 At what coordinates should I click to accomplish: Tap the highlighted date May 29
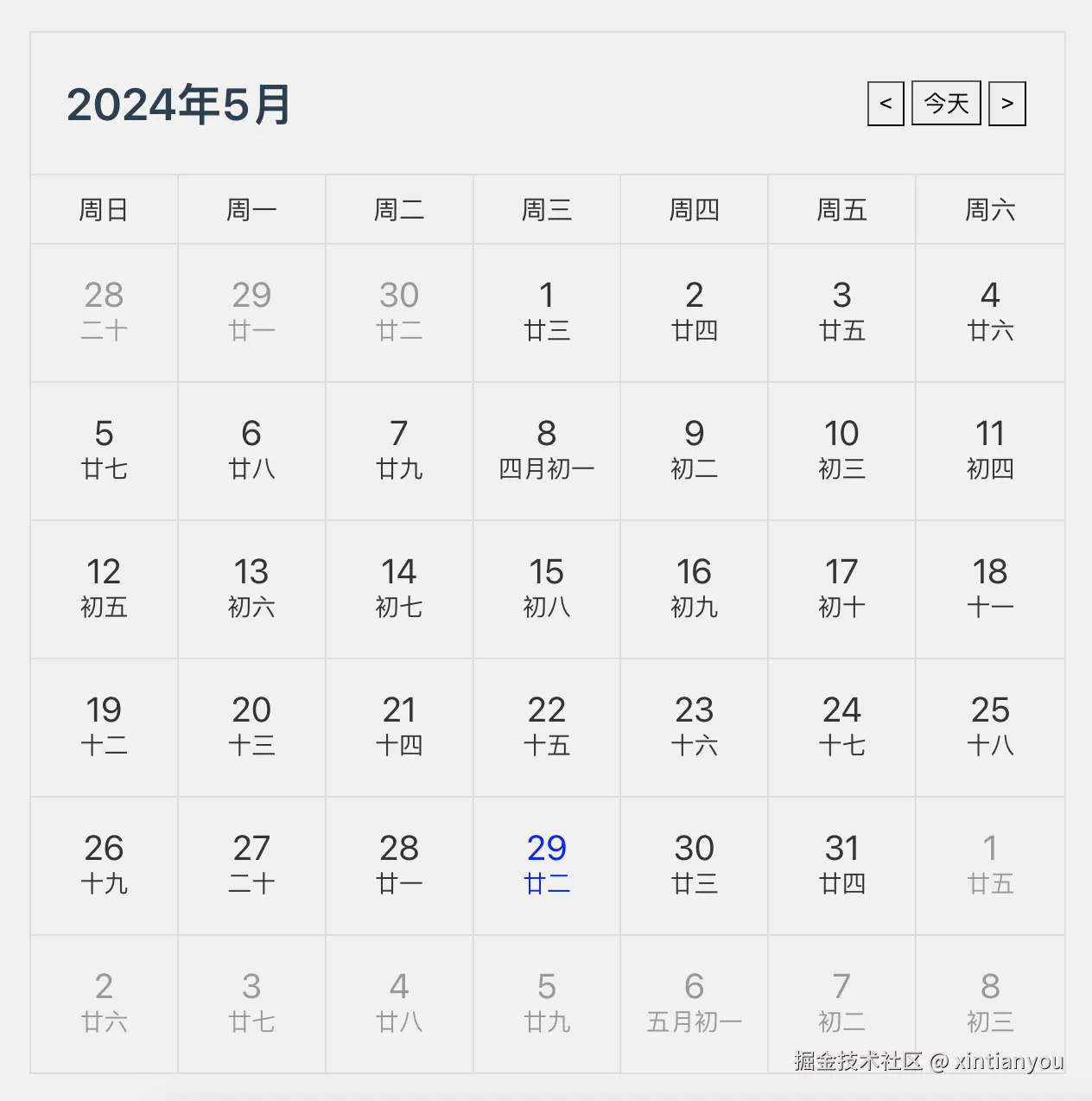pos(547,865)
